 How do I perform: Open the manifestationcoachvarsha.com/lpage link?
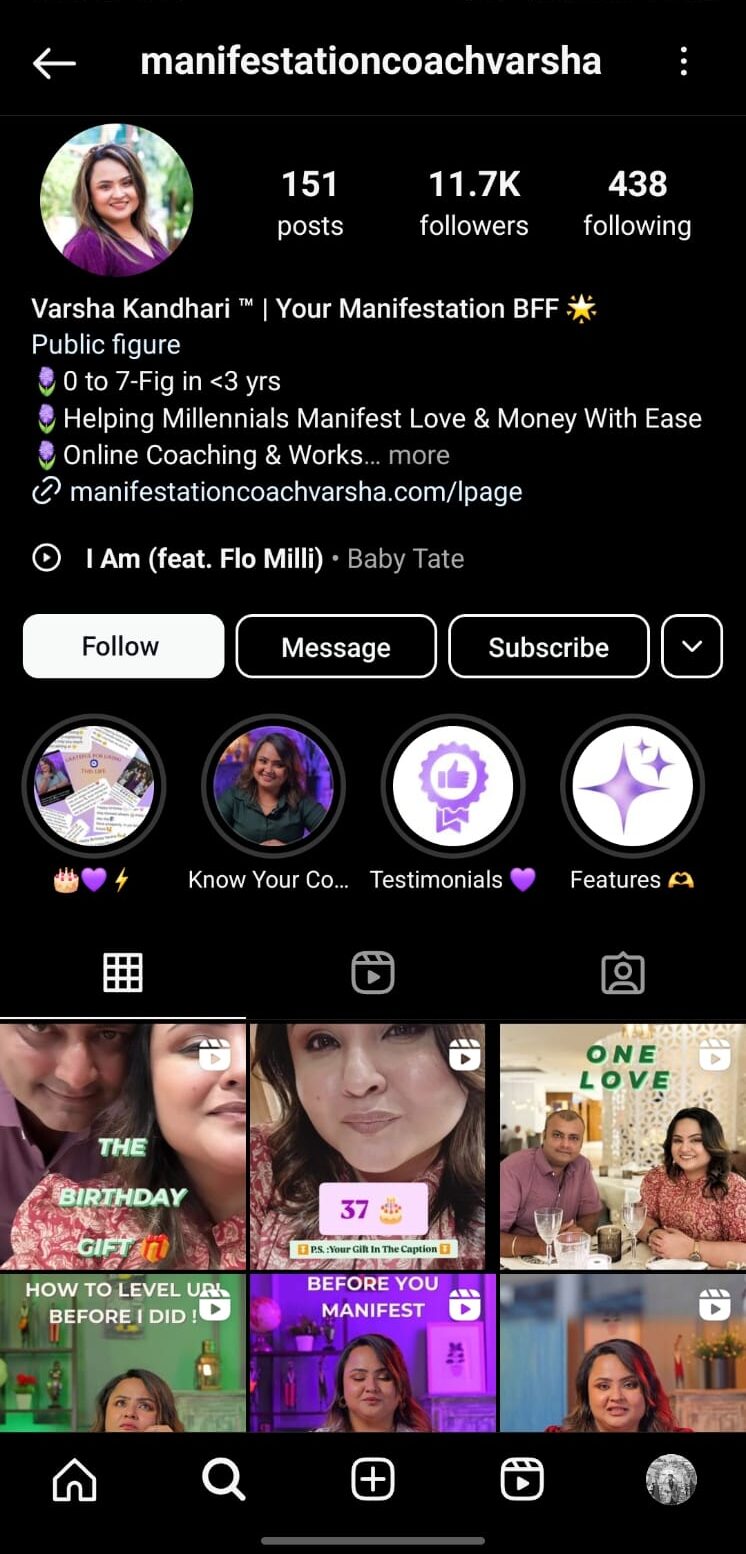[x=295, y=492]
